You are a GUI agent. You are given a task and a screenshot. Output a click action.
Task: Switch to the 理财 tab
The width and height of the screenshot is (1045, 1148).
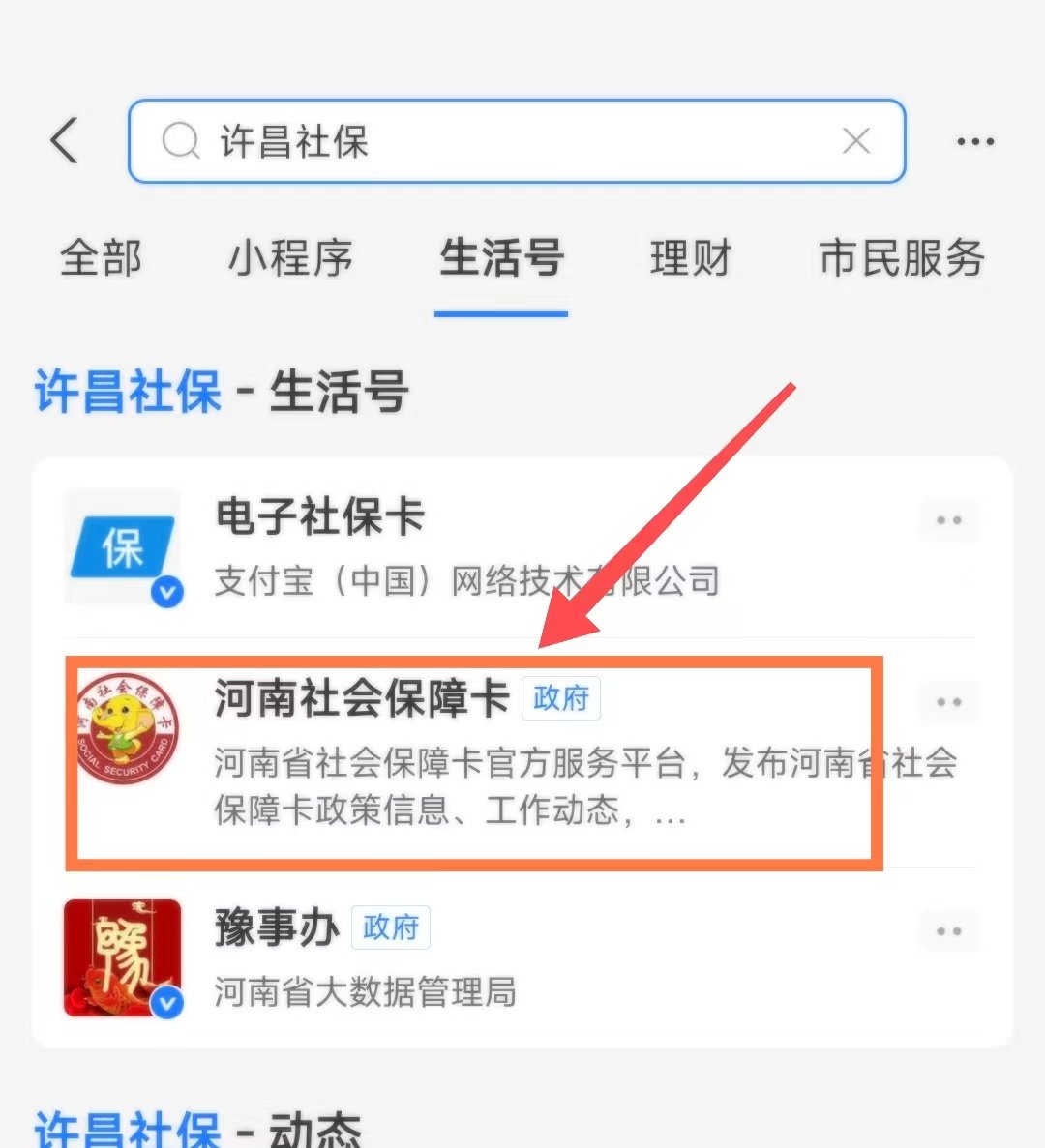pyautogui.click(x=690, y=259)
